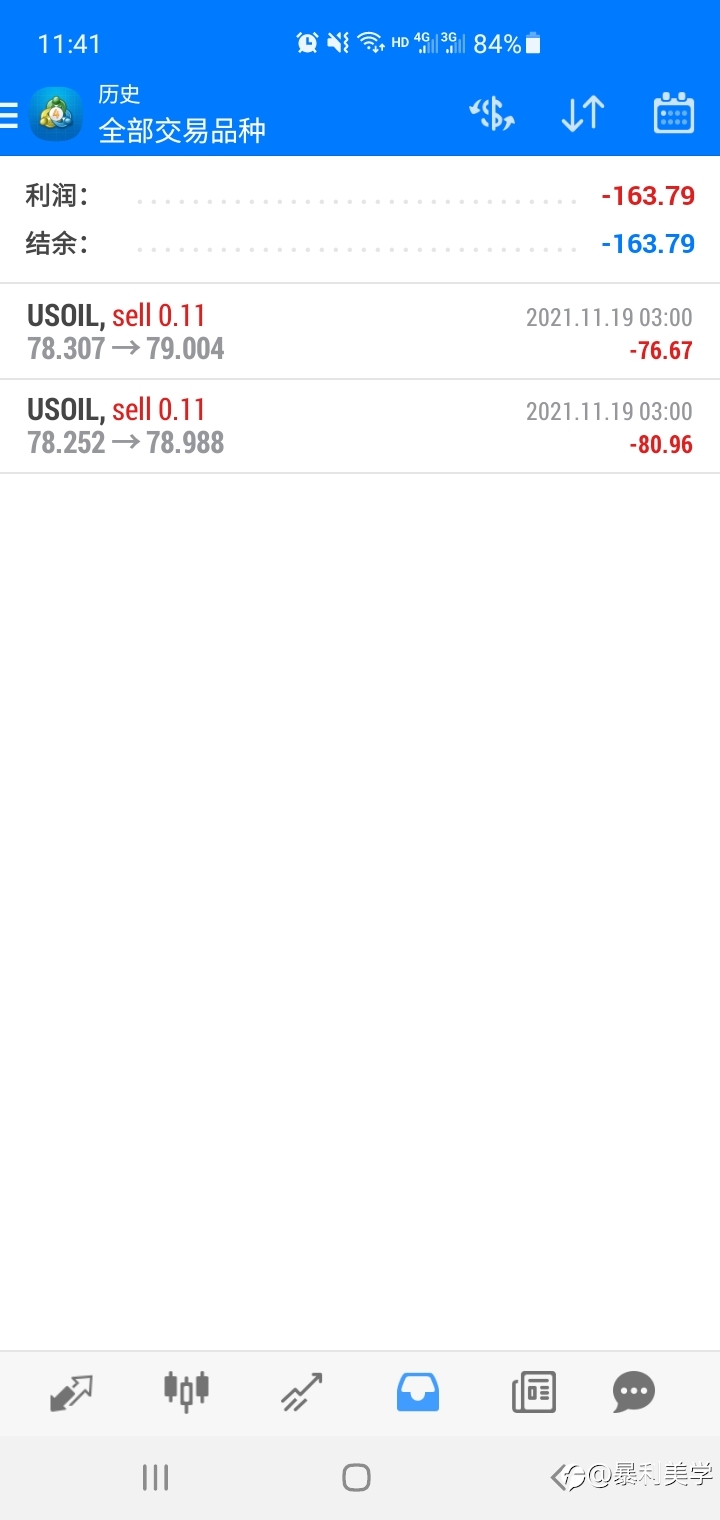The height and width of the screenshot is (1520, 720).
Task: Open the symbol filter currency icon
Action: pos(492,114)
